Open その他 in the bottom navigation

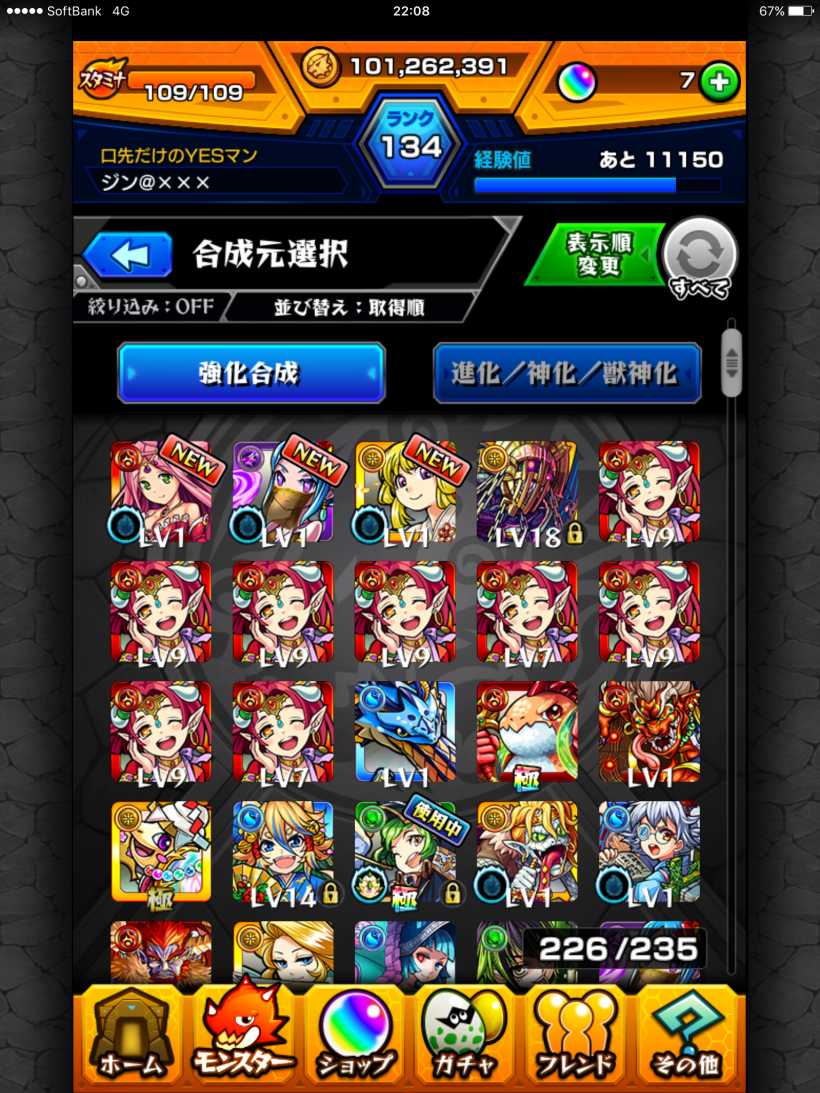click(x=687, y=1038)
